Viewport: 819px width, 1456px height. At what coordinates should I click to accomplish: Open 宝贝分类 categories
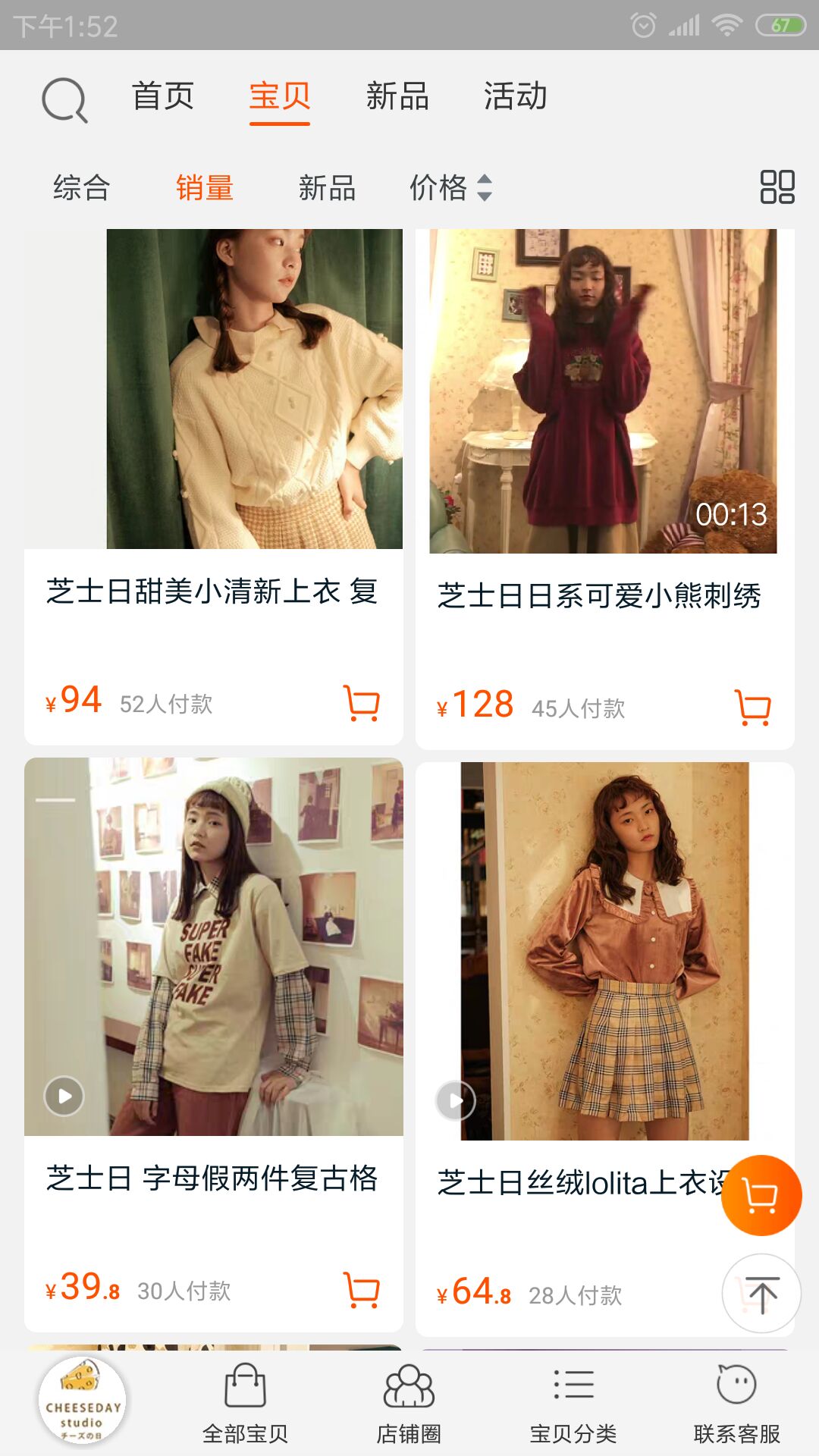point(573,1402)
